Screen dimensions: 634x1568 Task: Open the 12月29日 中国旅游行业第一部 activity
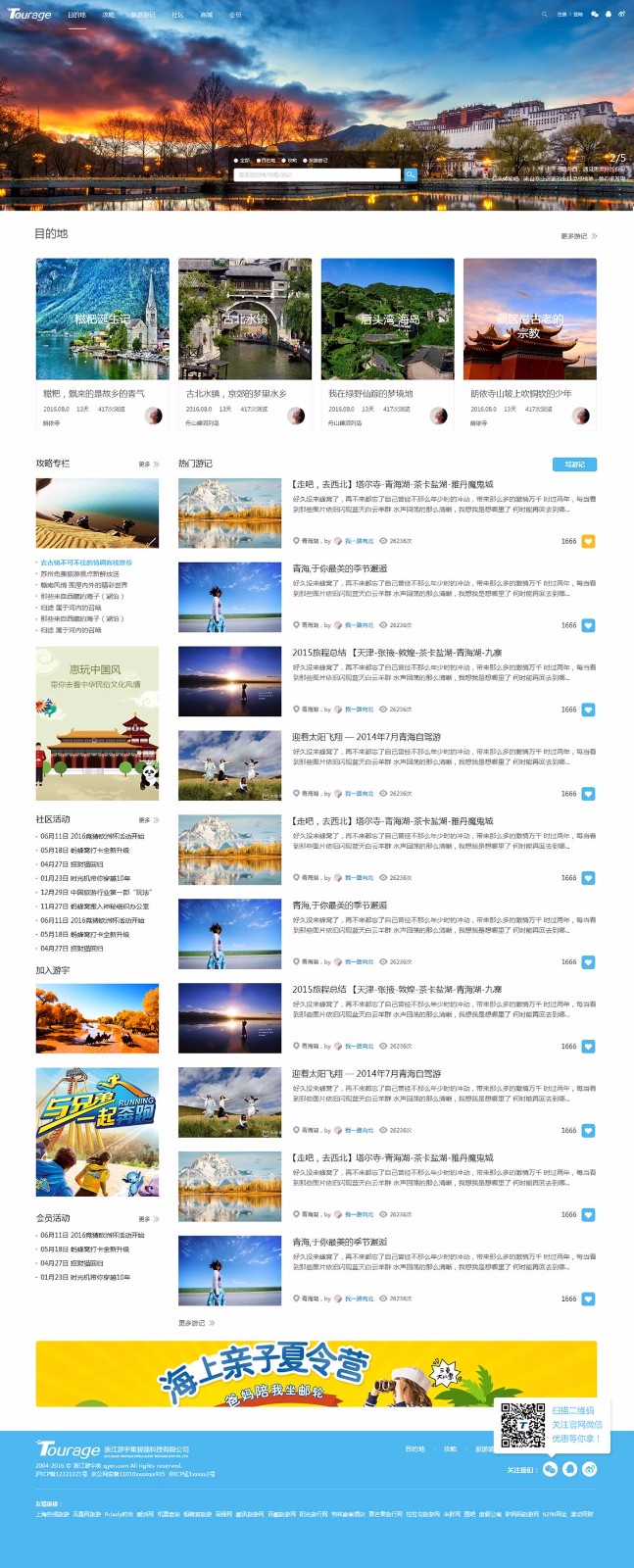[95, 893]
